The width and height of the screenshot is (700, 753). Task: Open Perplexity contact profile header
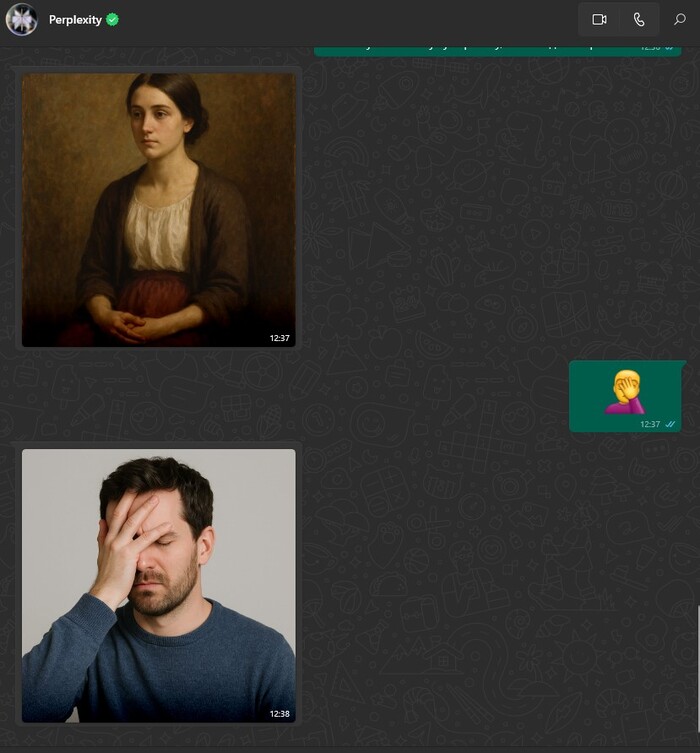[x=75, y=19]
